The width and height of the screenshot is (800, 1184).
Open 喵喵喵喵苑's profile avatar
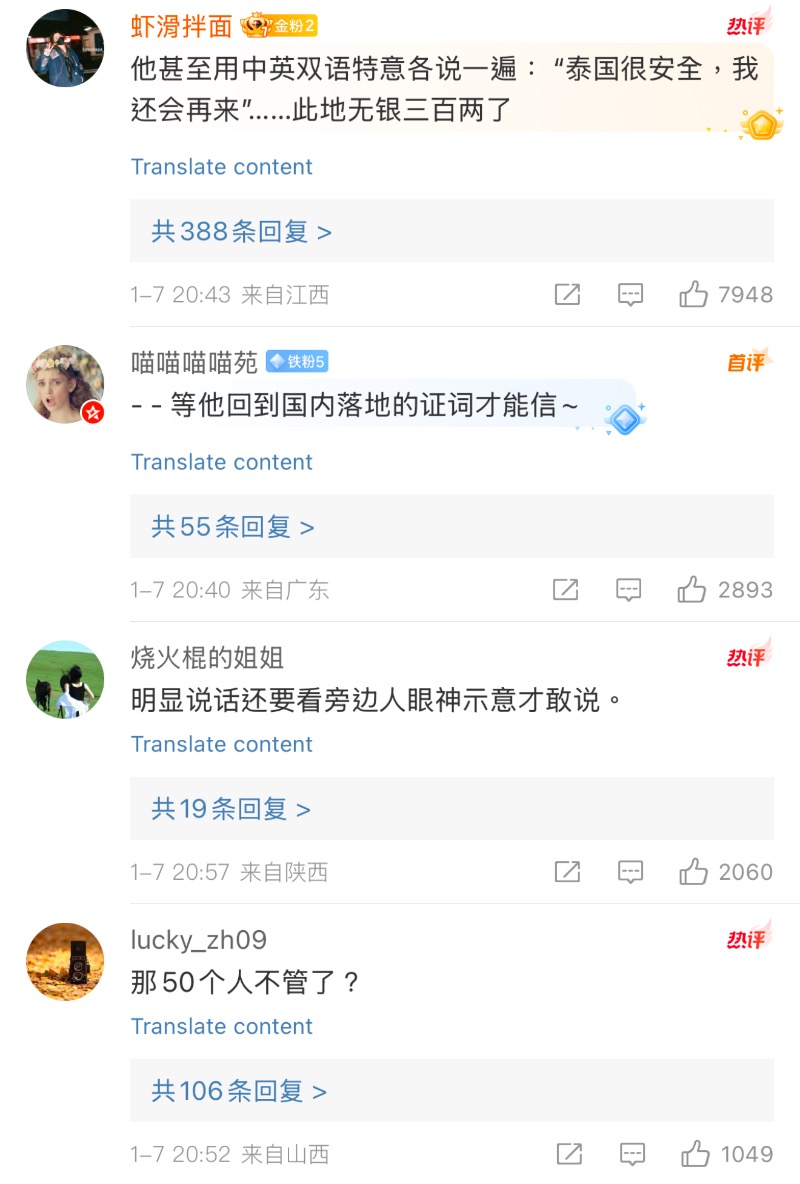pyautogui.click(x=65, y=384)
